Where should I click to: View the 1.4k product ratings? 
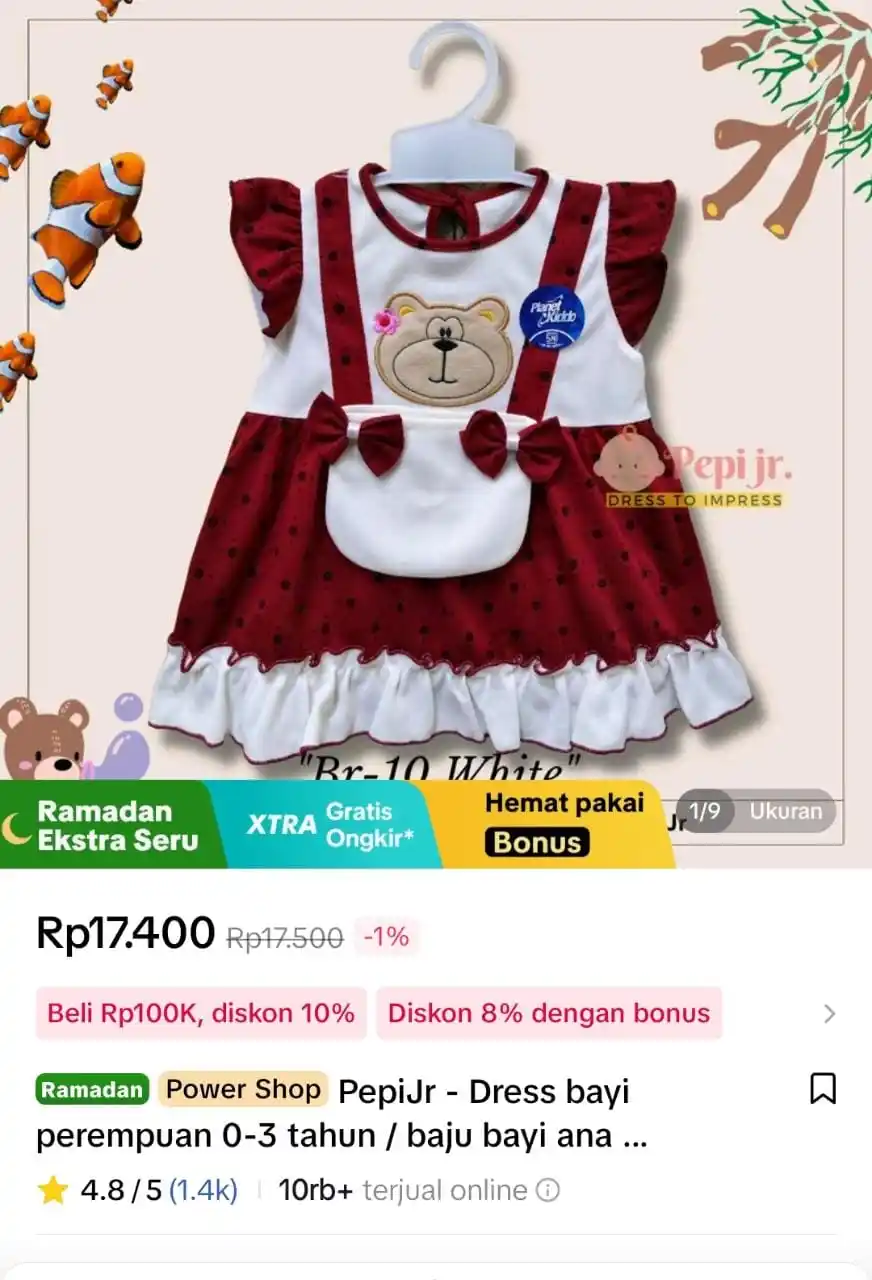click(x=203, y=1191)
